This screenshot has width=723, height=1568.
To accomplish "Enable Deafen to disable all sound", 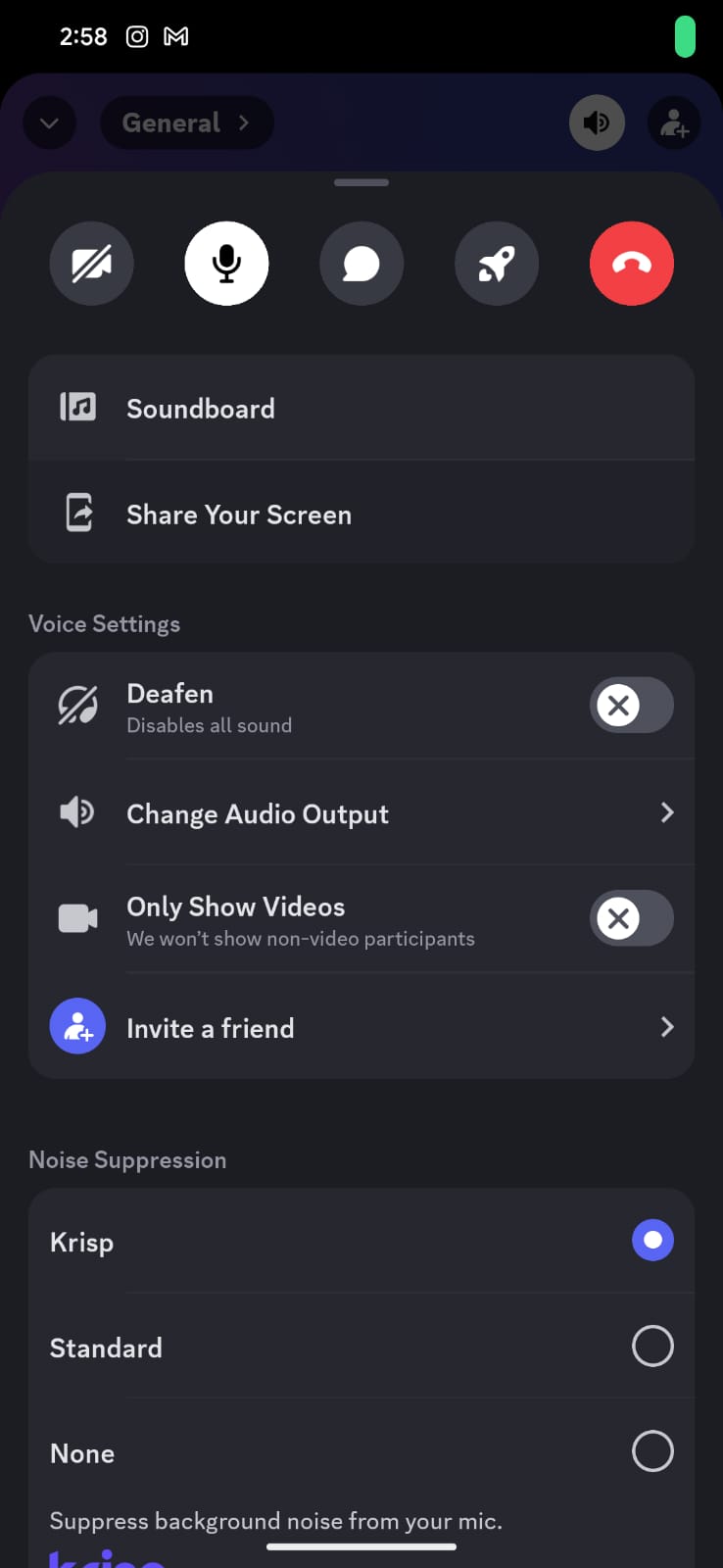I will tap(631, 705).
